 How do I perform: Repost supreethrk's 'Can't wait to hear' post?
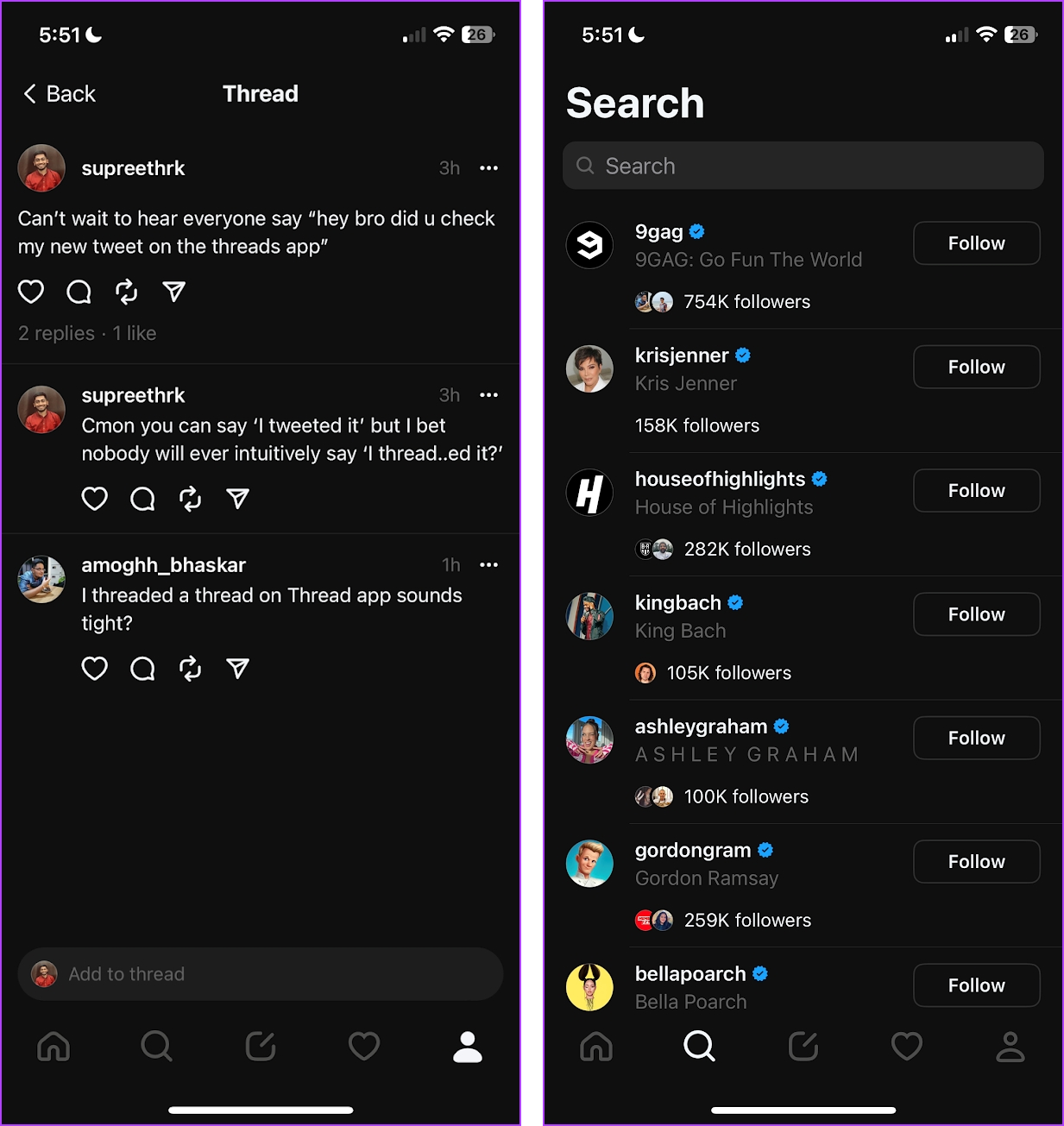(x=127, y=292)
